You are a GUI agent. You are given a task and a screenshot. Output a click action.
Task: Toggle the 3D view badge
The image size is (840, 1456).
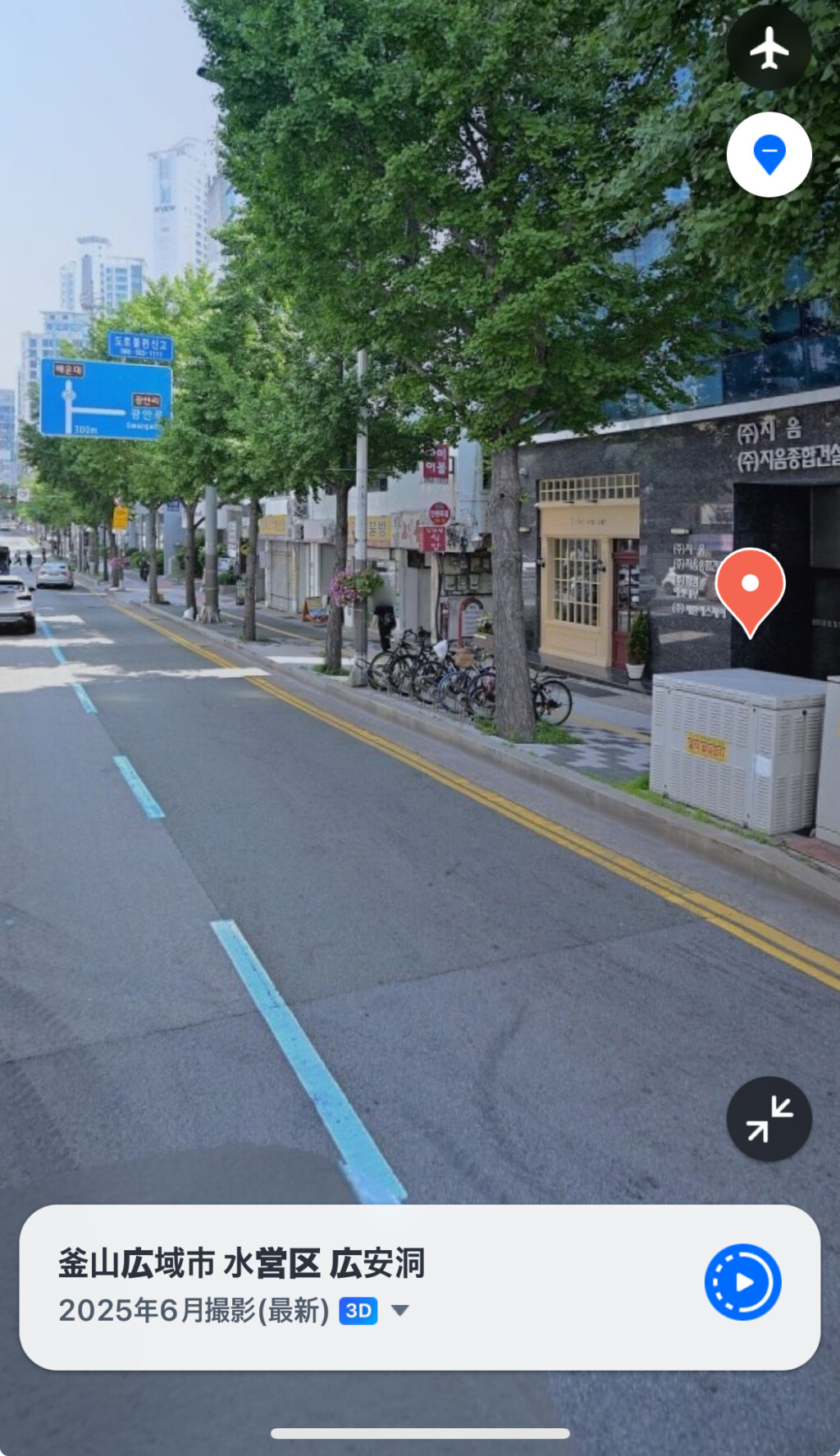tap(358, 1311)
